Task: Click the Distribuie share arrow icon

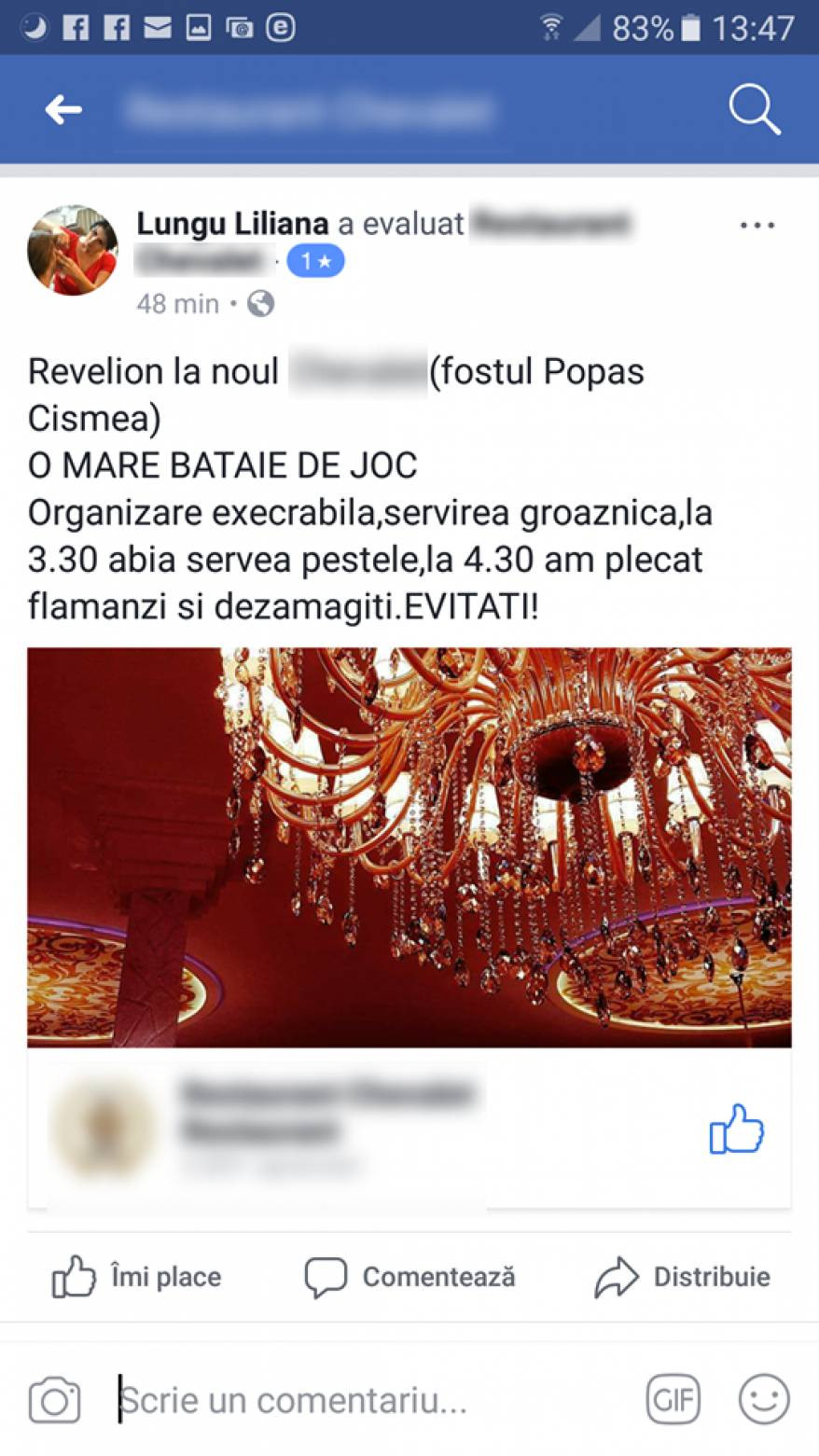Action: point(618,1277)
